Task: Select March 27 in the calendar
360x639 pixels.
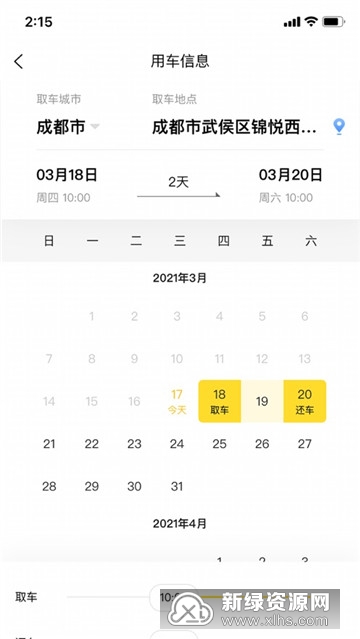Action: [x=305, y=444]
